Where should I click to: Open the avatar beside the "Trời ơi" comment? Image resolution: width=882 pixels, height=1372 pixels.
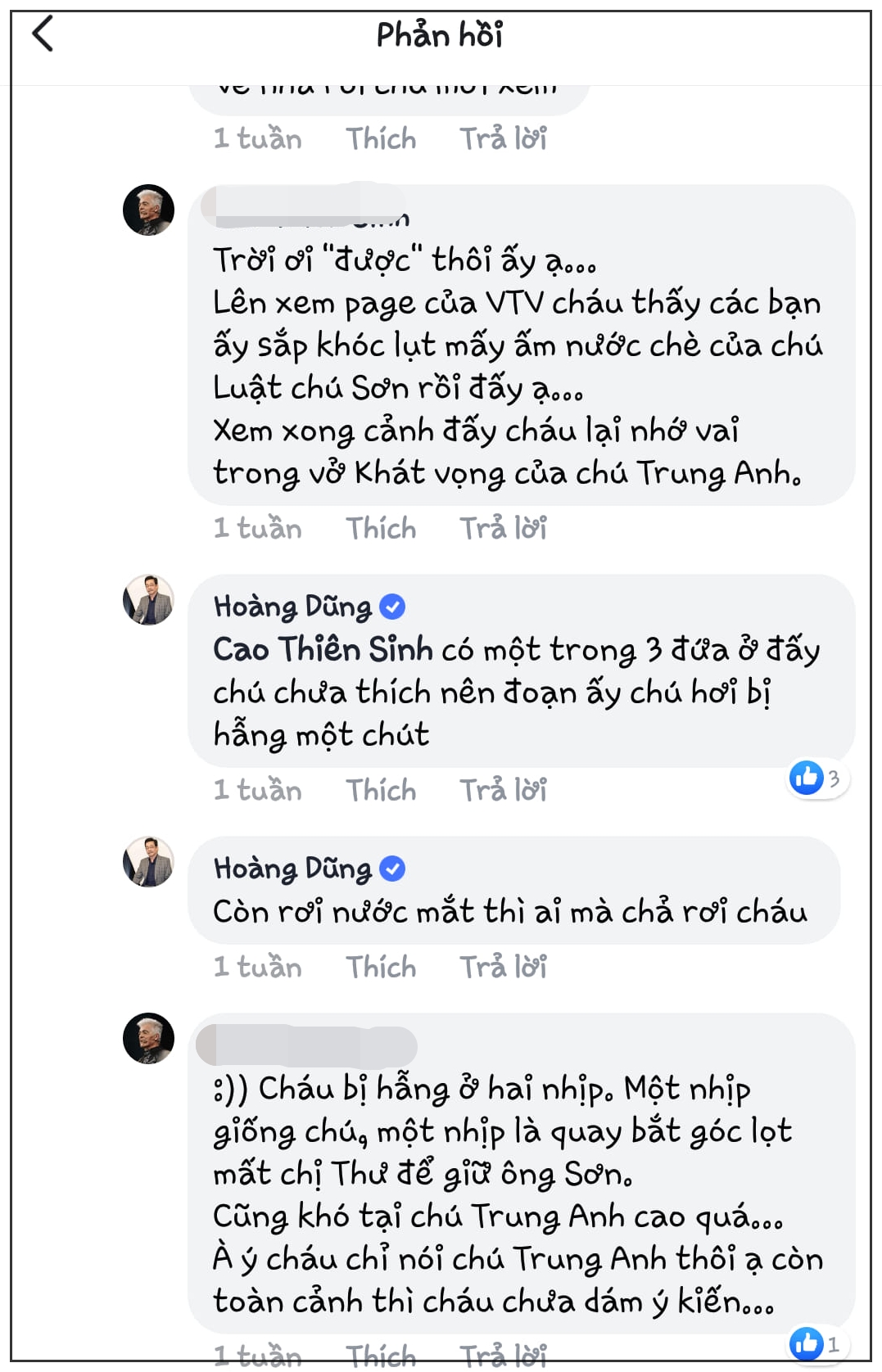(148, 210)
